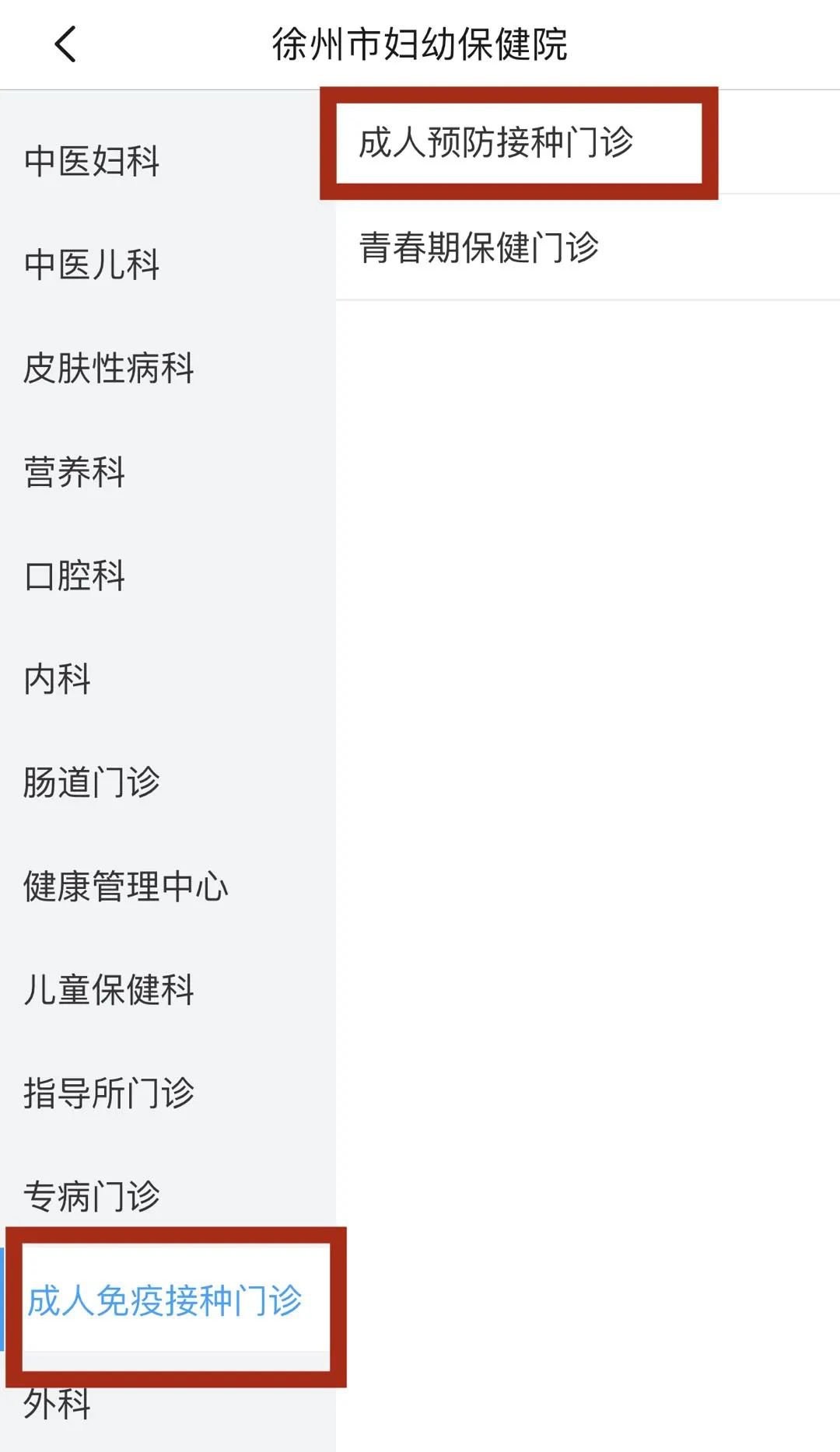The image size is (840, 1452).
Task: Open 口腔科 department category
Action: [75, 576]
